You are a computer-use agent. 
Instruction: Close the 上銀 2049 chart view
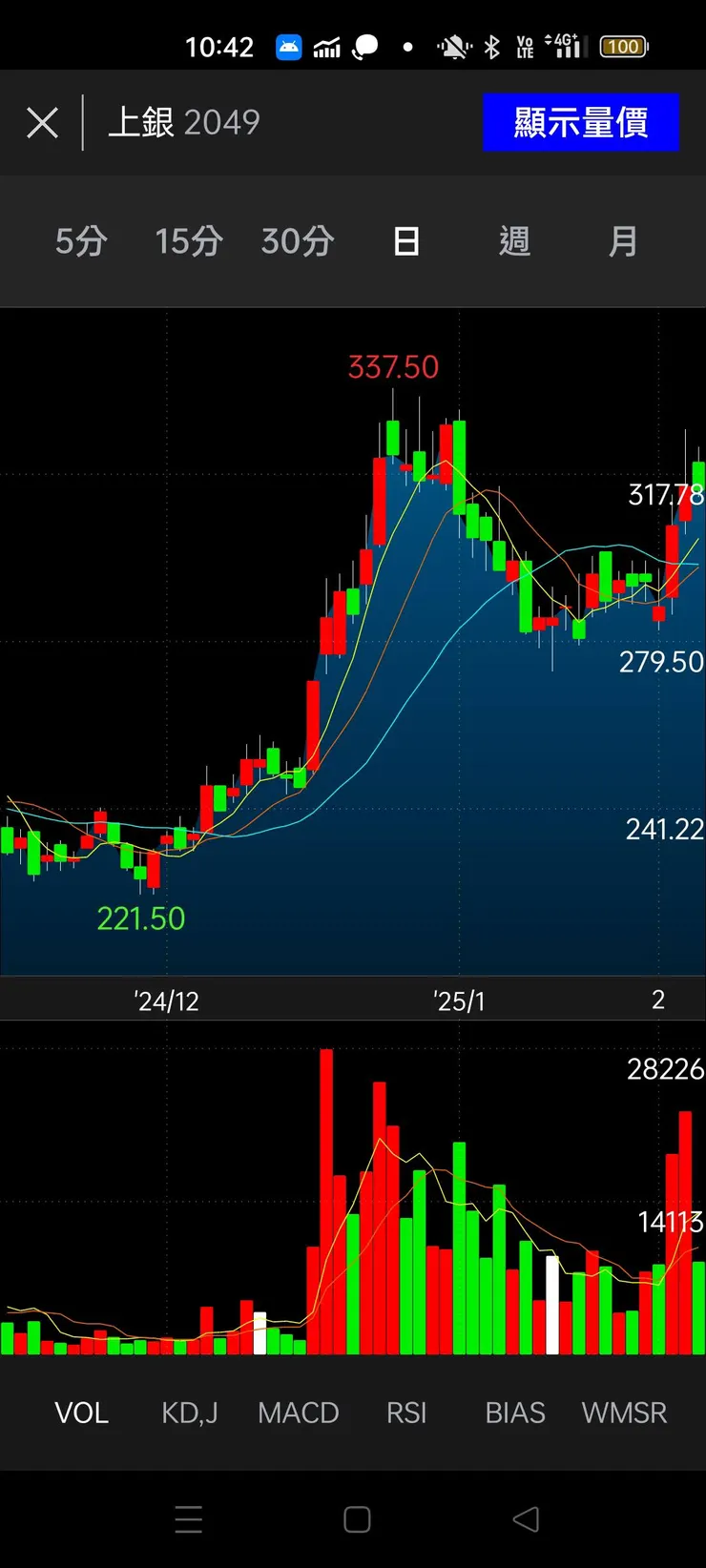click(42, 123)
